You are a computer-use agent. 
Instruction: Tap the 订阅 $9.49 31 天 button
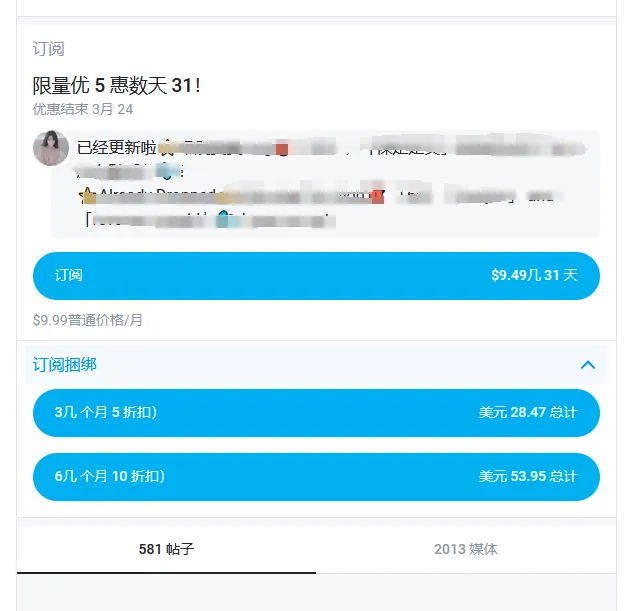[316, 275]
